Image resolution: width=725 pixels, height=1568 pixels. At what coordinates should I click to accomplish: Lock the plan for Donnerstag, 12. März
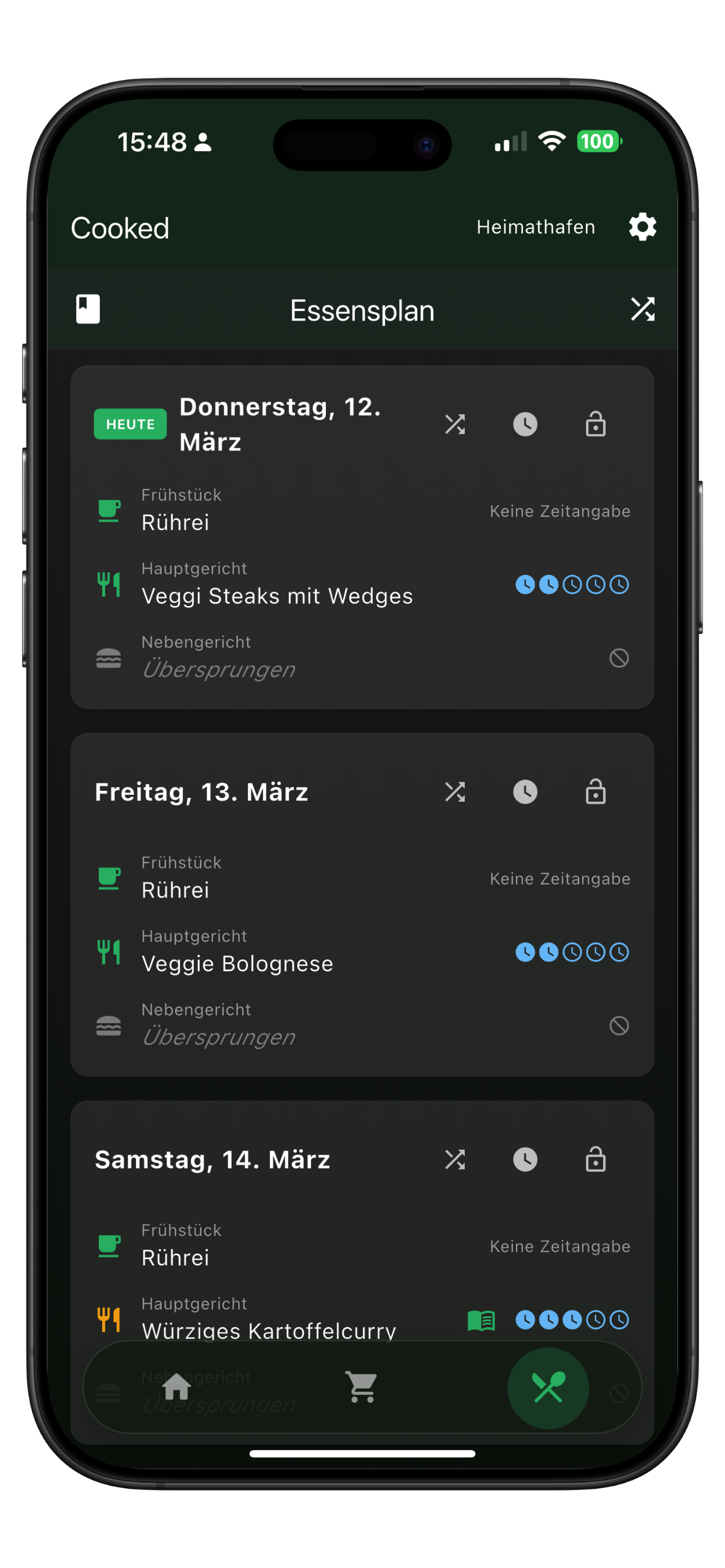(x=595, y=424)
